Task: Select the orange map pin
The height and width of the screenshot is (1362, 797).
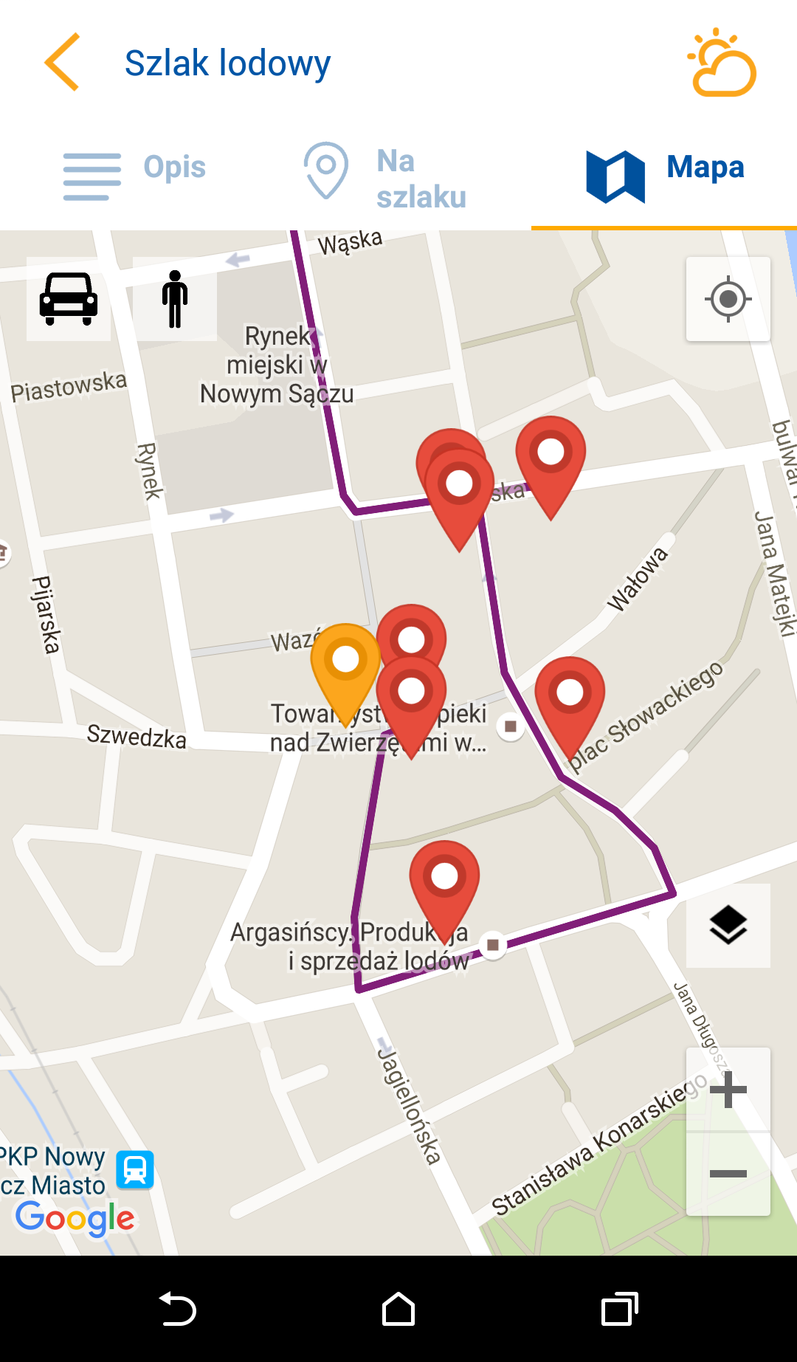Action: (x=345, y=664)
